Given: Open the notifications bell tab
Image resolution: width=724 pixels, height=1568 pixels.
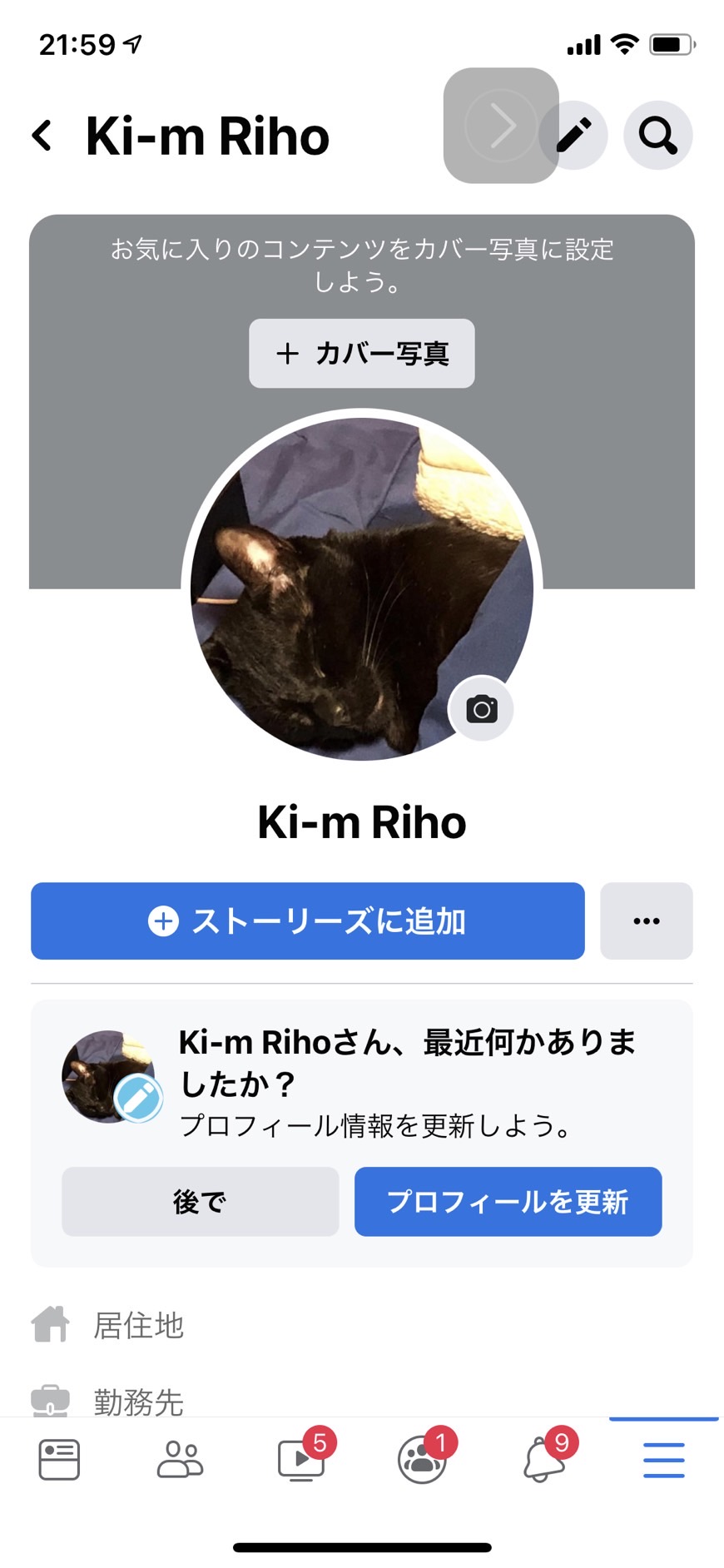Looking at the screenshot, I should point(543,1459).
